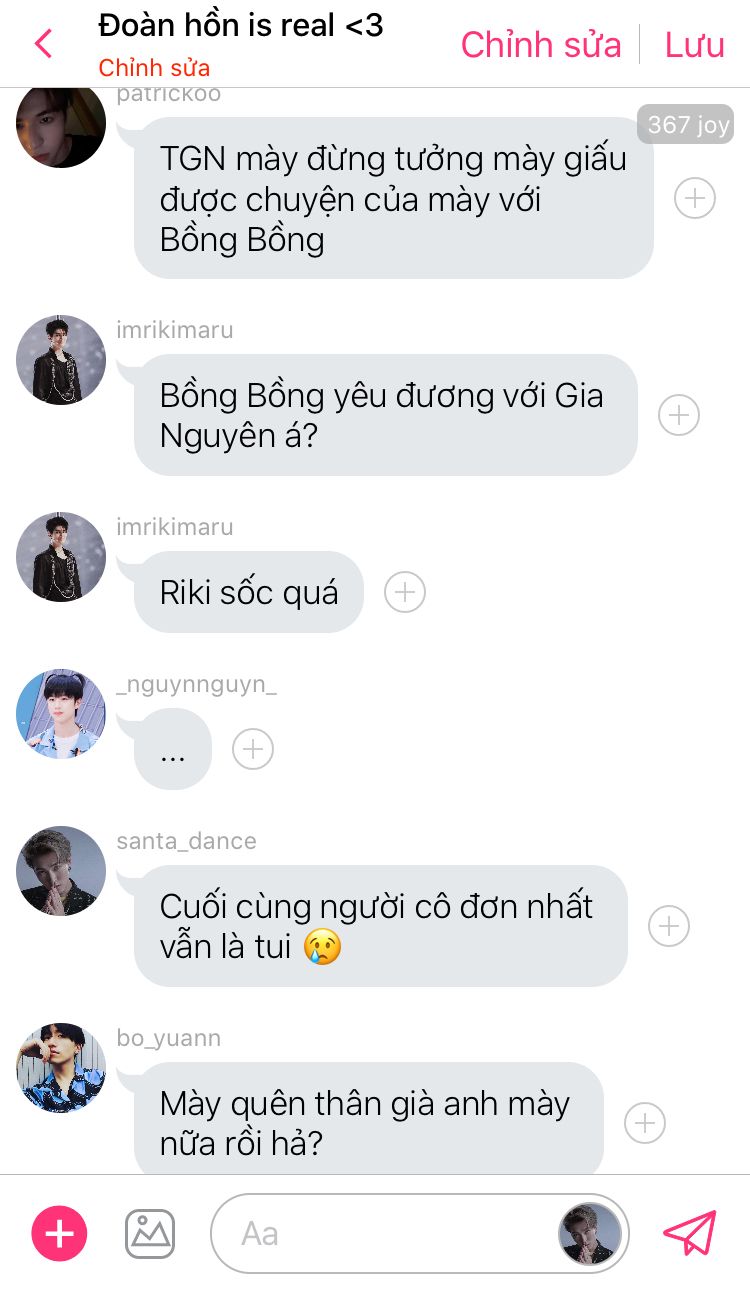Add reaction to the TGN message
This screenshot has width=750, height=1294.
694,198
